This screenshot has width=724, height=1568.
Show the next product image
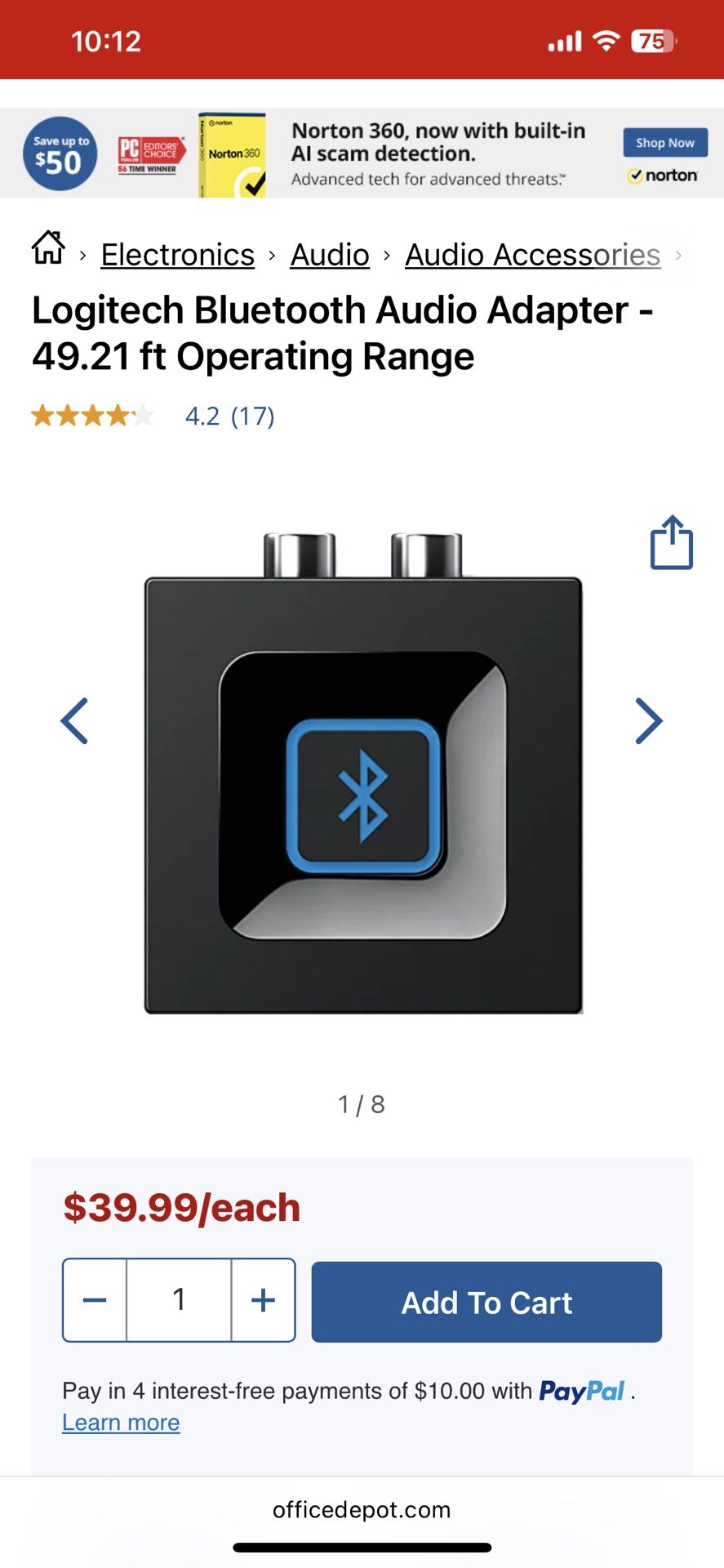click(x=649, y=721)
